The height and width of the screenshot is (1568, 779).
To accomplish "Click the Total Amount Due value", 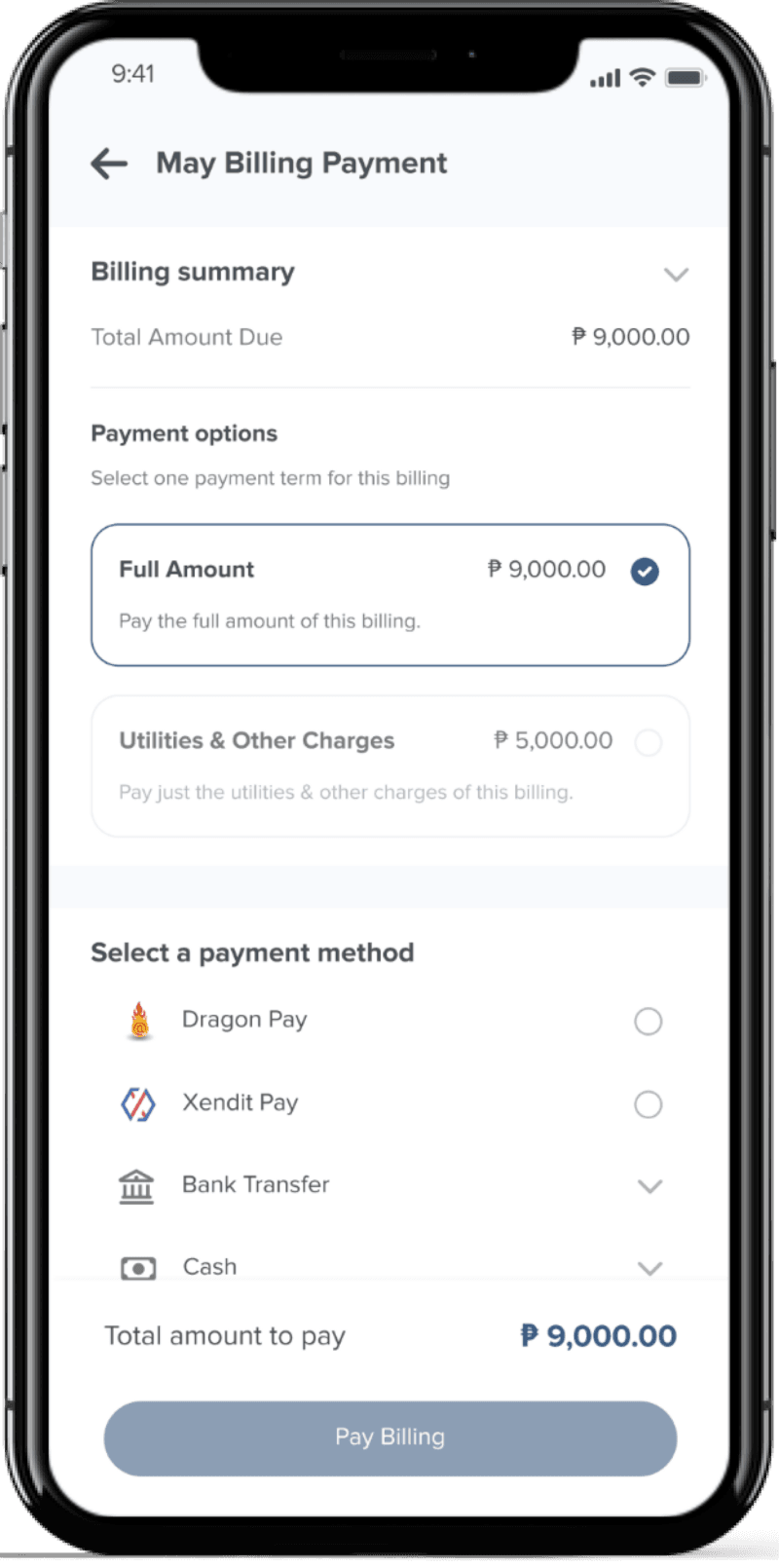I will click(x=630, y=337).
